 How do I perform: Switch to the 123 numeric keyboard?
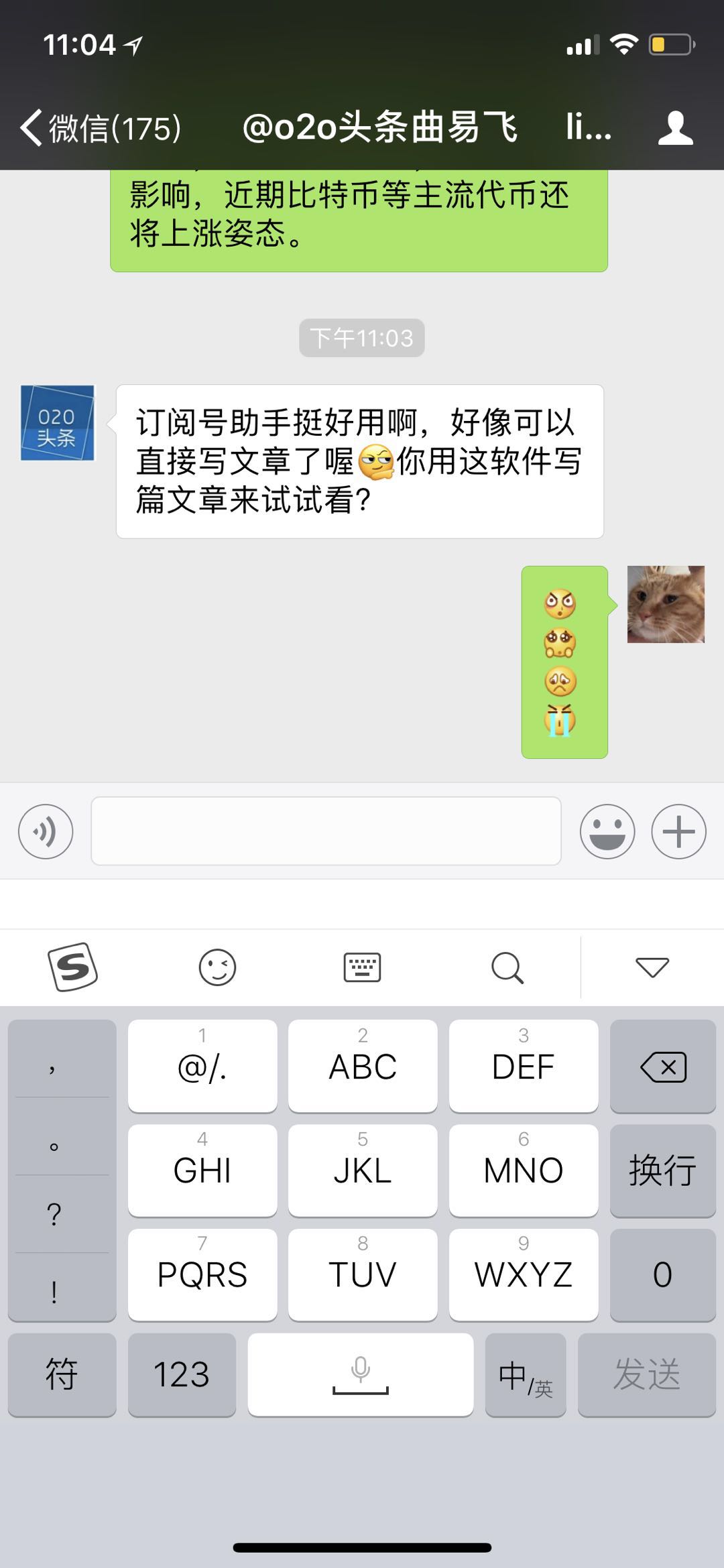182,1375
